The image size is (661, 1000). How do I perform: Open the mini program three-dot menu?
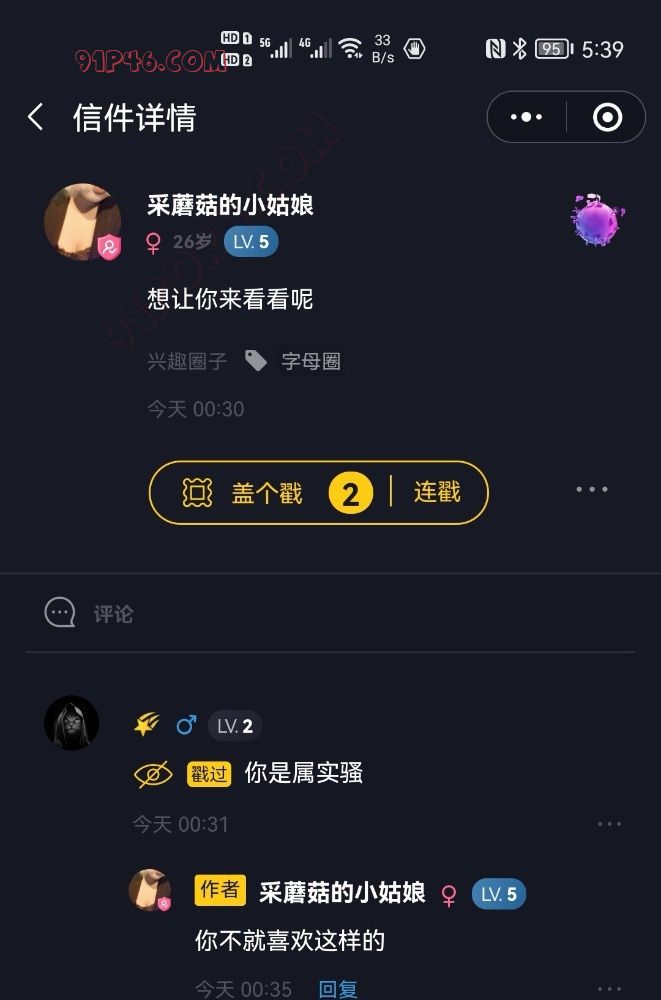(526, 117)
